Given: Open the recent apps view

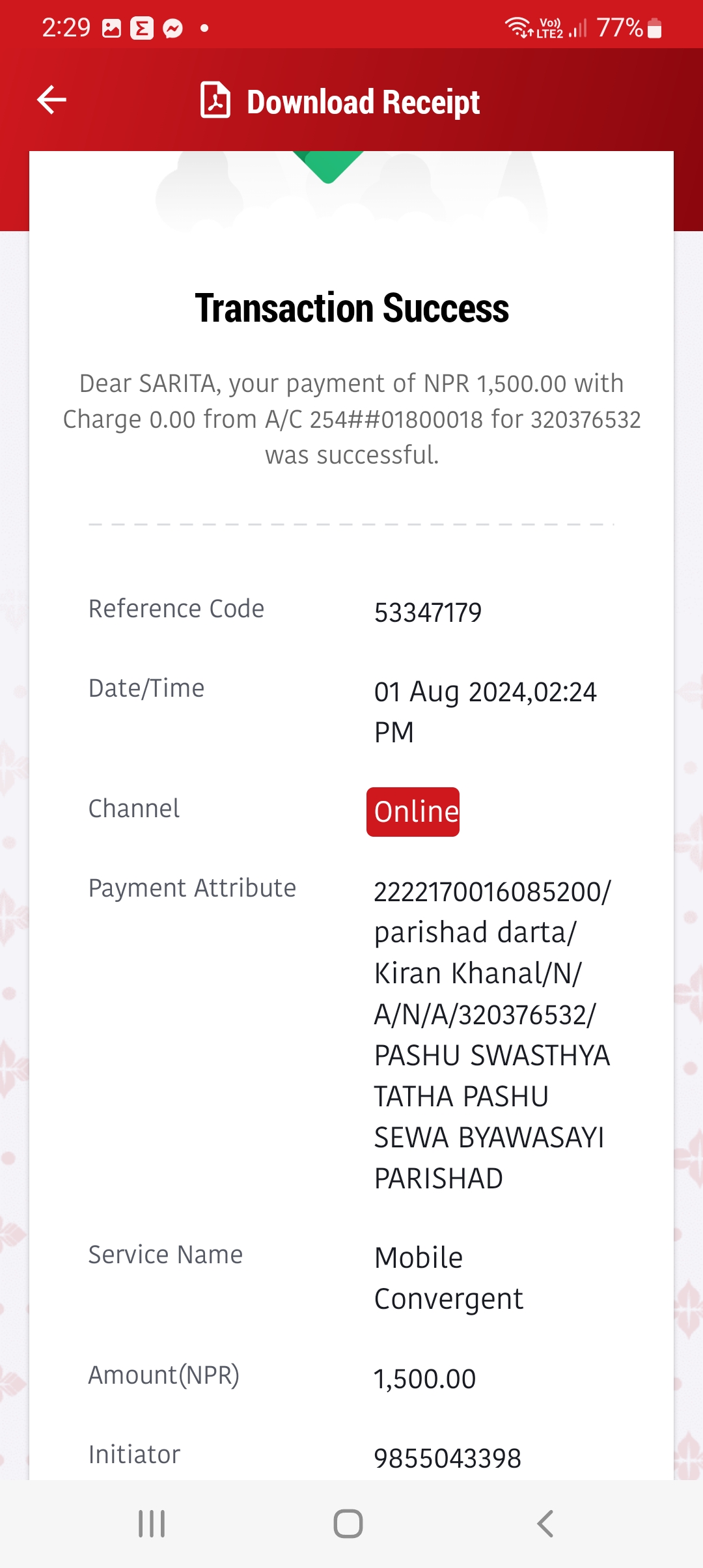Looking at the screenshot, I should click(152, 1524).
